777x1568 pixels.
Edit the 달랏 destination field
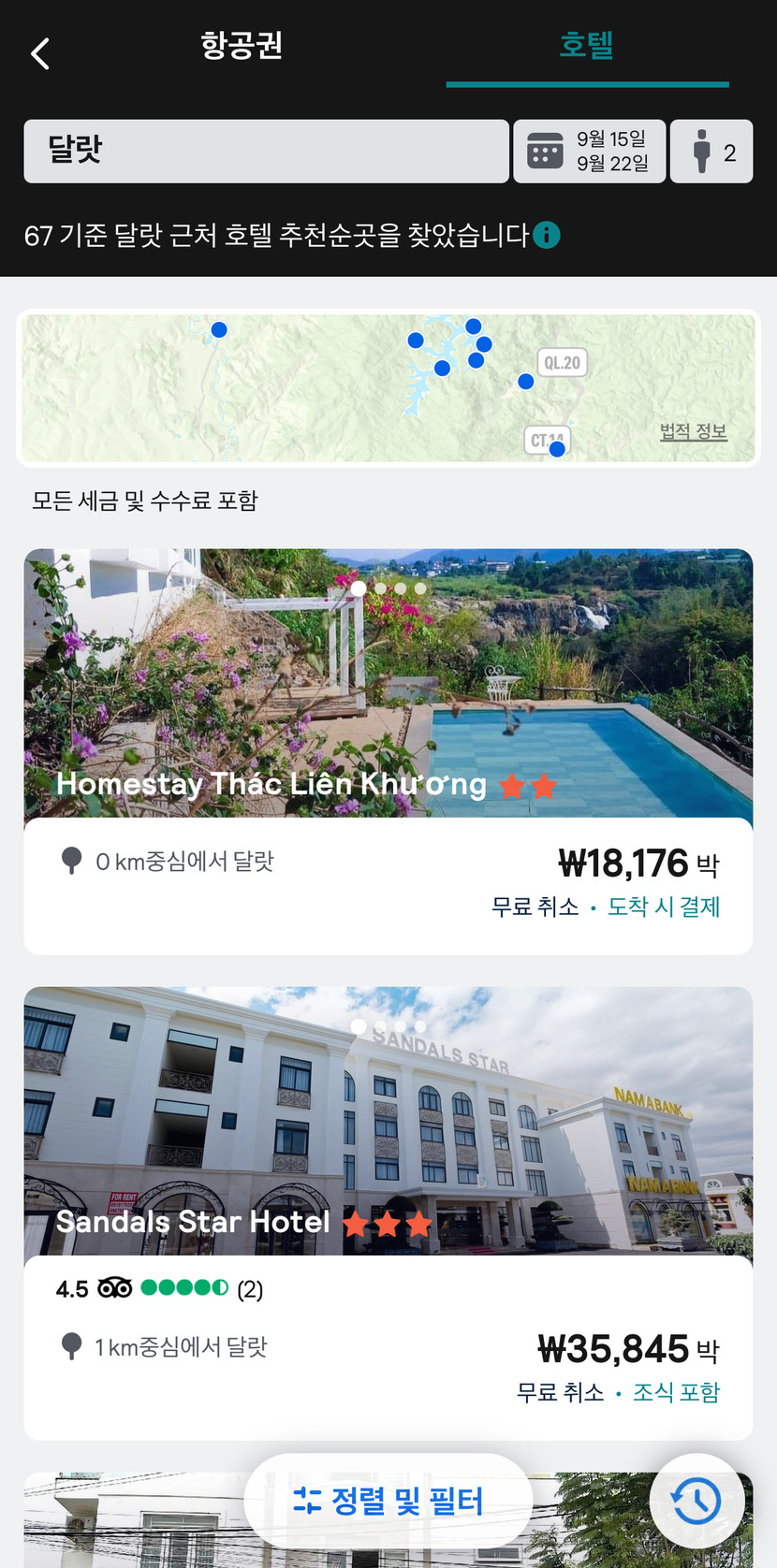266,151
